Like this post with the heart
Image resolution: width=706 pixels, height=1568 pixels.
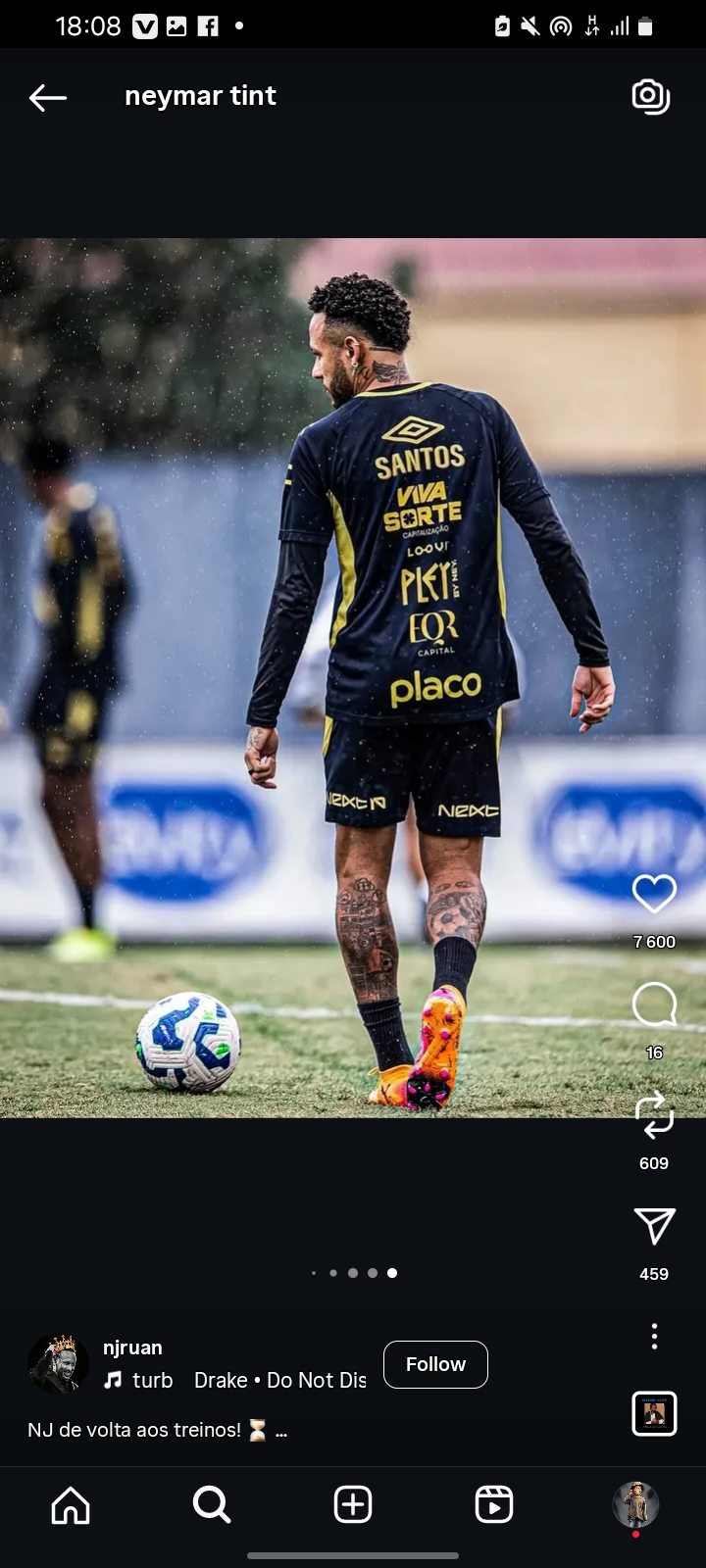(x=654, y=894)
